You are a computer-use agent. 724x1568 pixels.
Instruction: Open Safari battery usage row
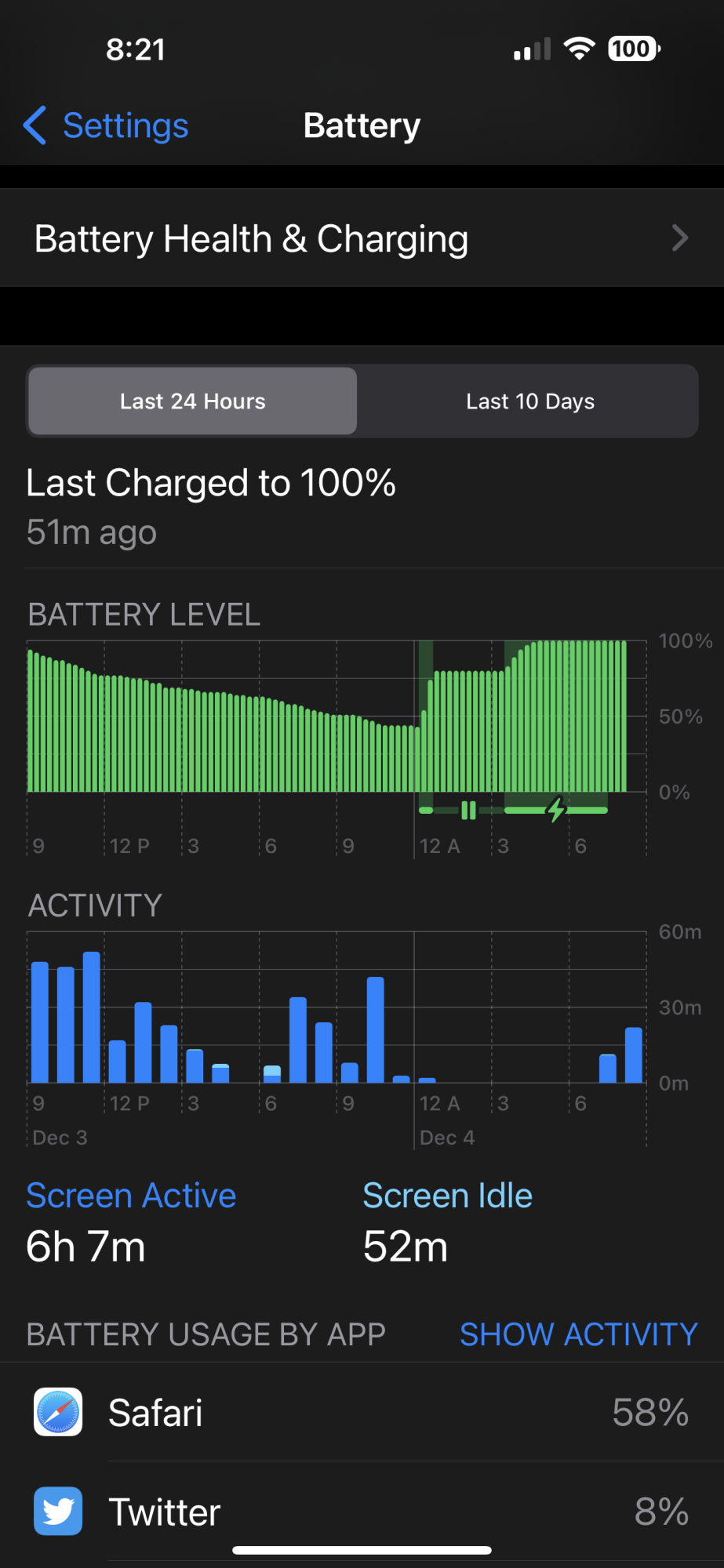click(x=362, y=1413)
